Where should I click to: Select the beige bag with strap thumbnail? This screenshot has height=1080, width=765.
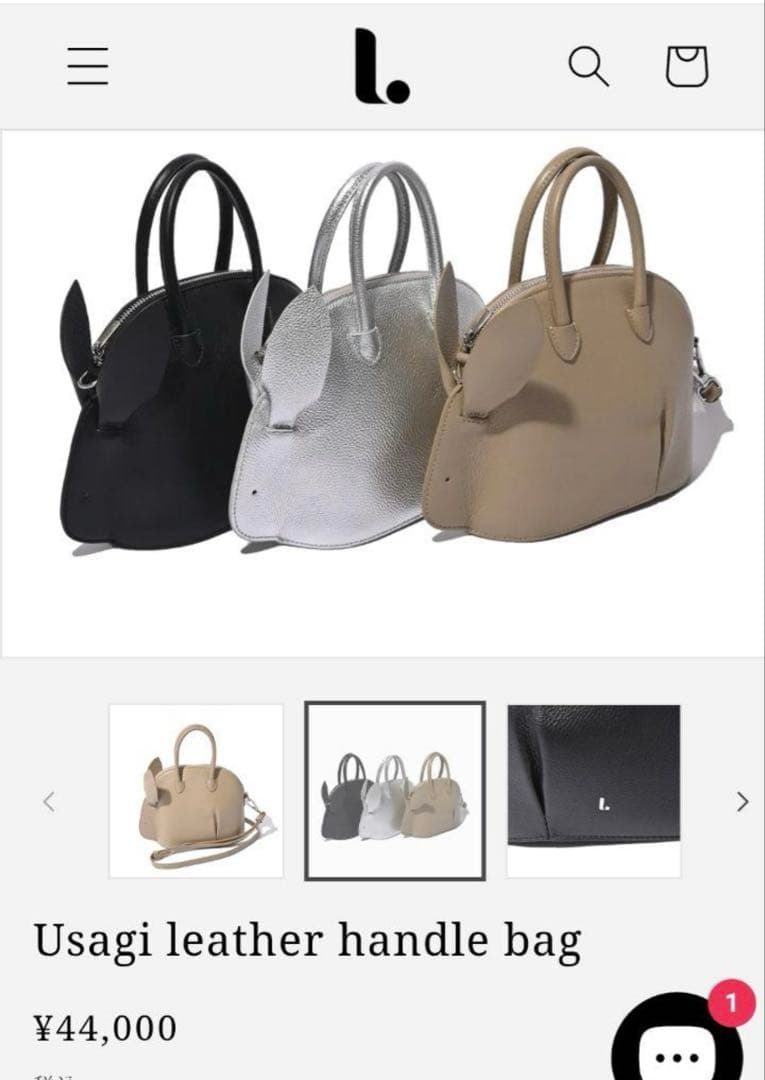pos(196,791)
